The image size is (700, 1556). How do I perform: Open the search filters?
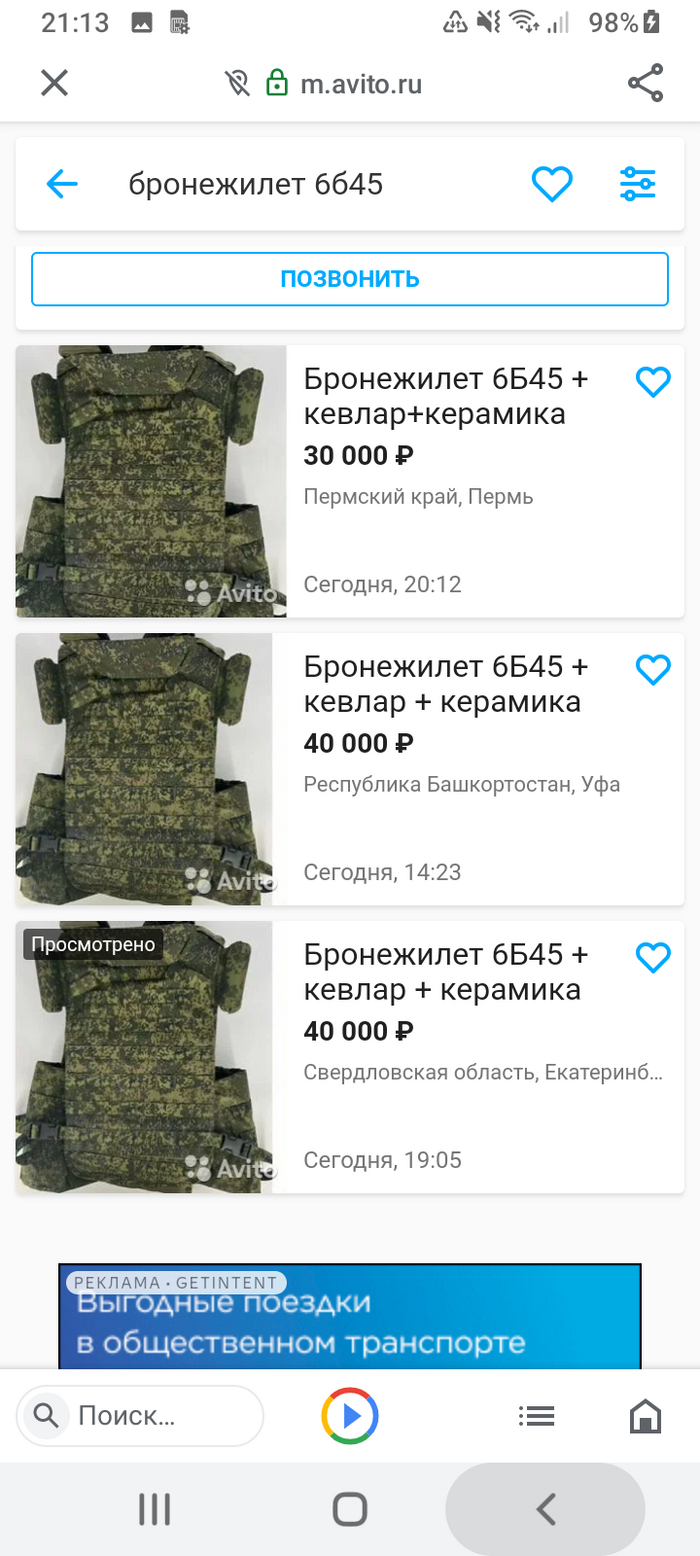[x=637, y=184]
